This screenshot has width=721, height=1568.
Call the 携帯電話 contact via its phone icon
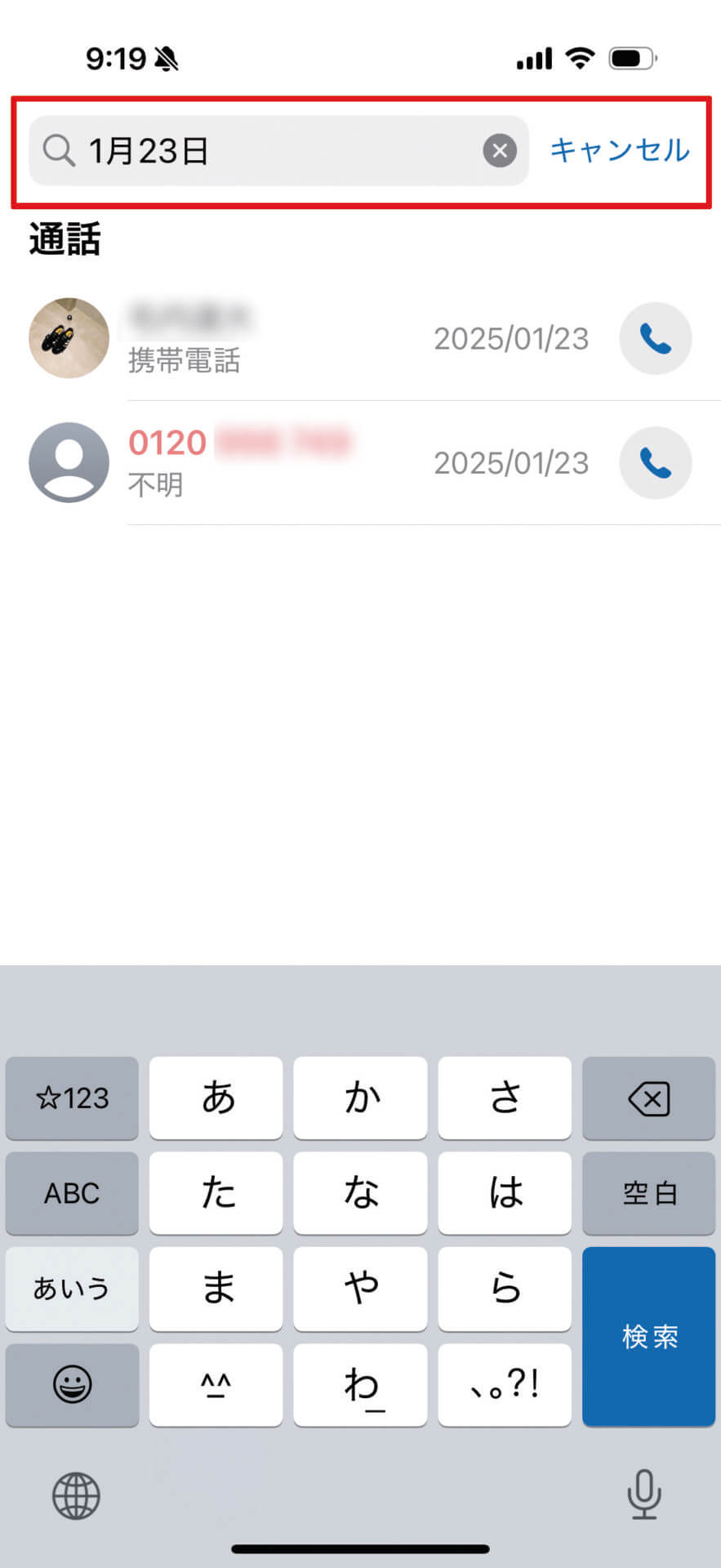coord(656,338)
